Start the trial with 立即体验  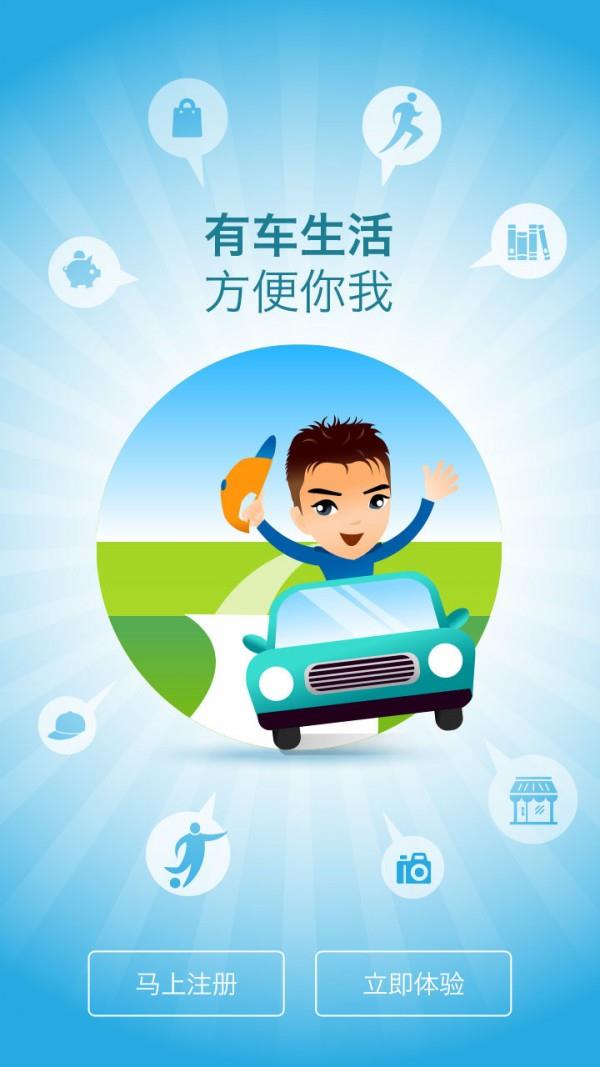pyautogui.click(x=413, y=983)
